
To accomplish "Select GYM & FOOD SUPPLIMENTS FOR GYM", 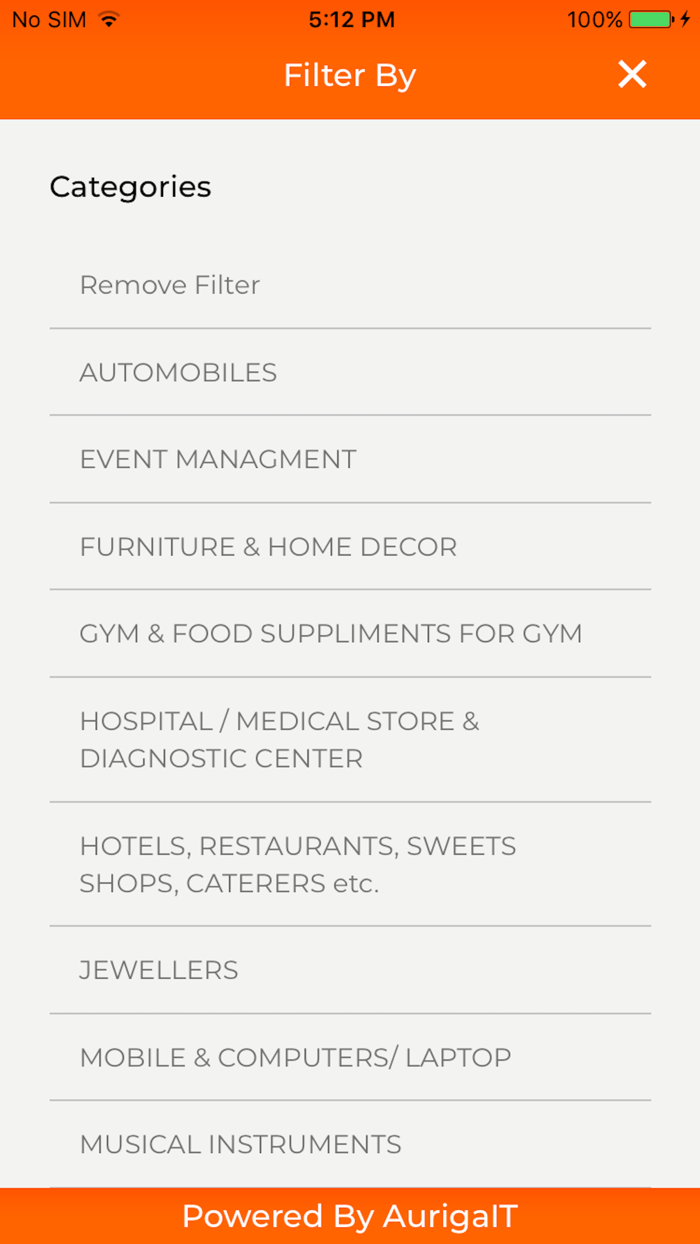I will (x=330, y=634).
